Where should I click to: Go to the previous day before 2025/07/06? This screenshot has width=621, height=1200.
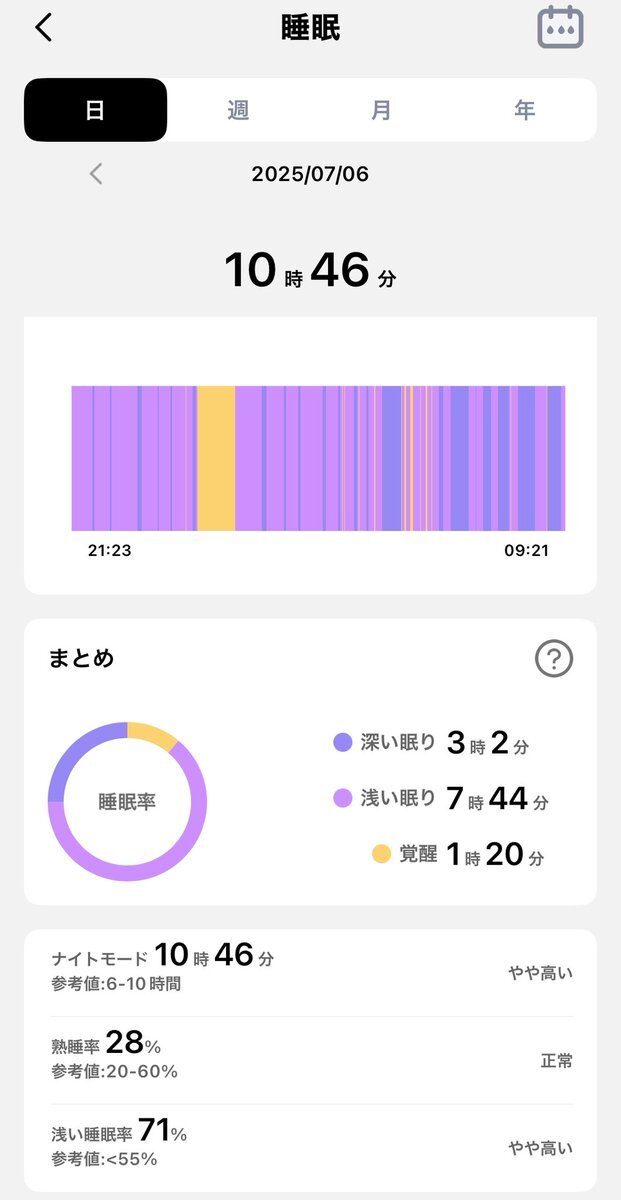point(96,174)
